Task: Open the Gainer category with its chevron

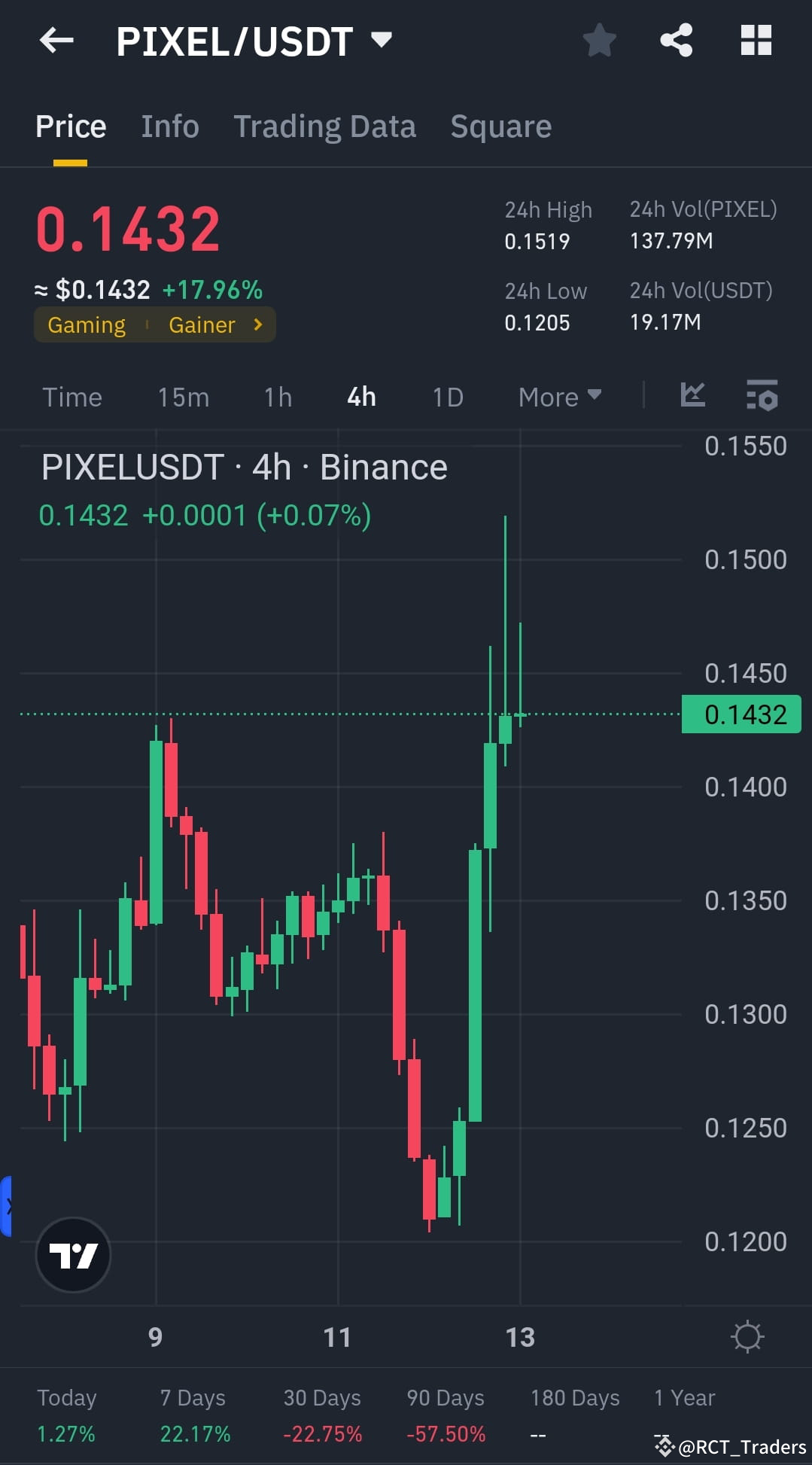Action: 218,324
